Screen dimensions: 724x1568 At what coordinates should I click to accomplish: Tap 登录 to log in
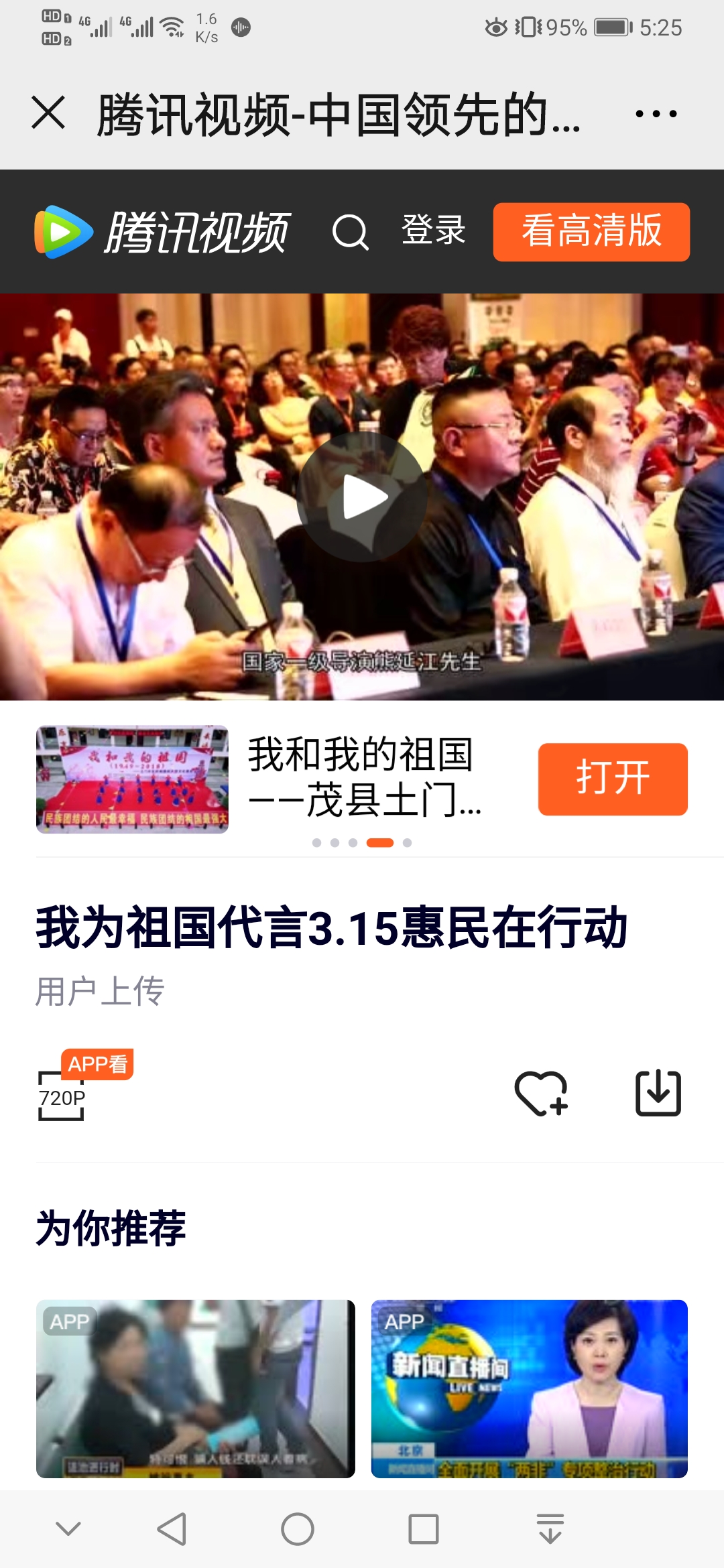click(434, 231)
